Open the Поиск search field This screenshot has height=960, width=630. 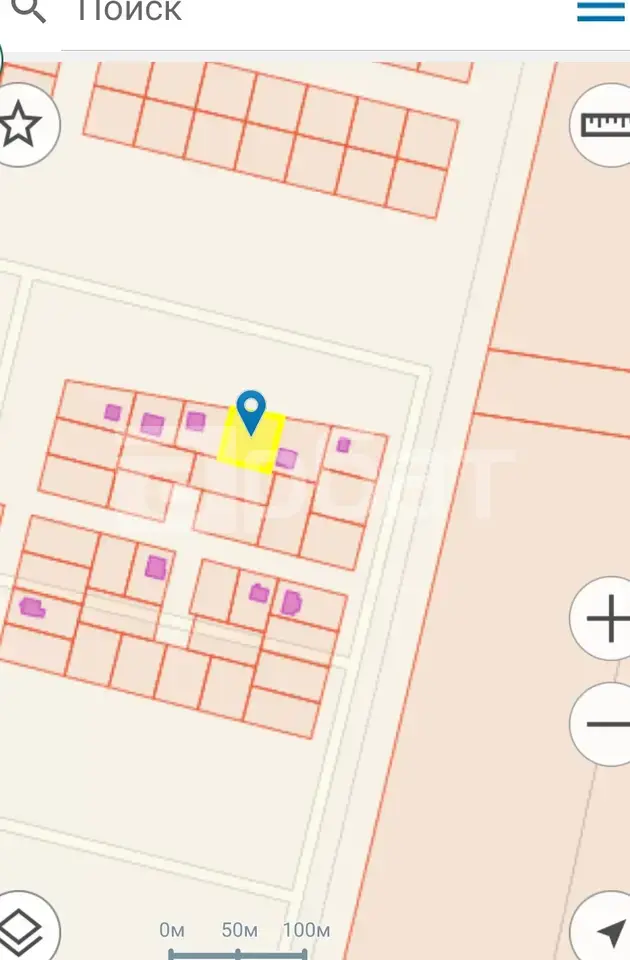300,12
